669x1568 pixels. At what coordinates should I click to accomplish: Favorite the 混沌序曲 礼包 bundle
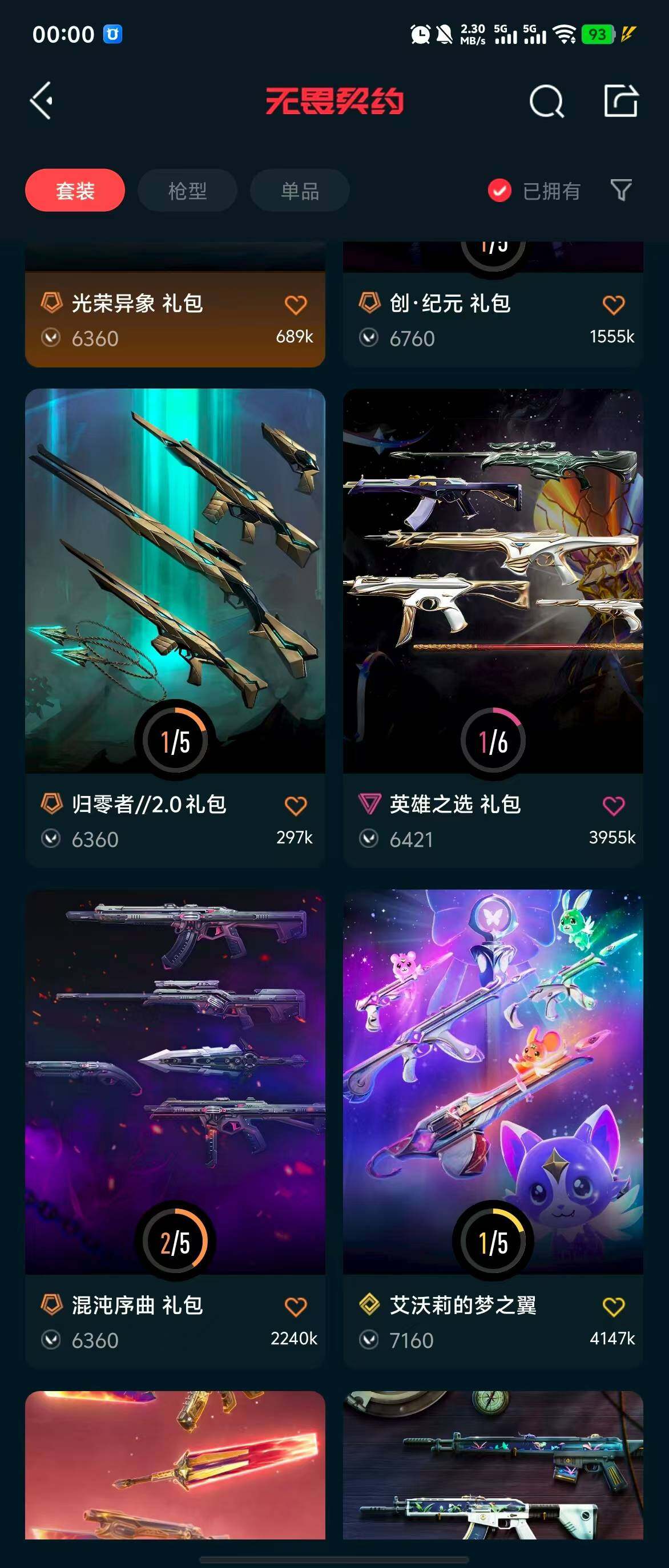(x=296, y=1307)
